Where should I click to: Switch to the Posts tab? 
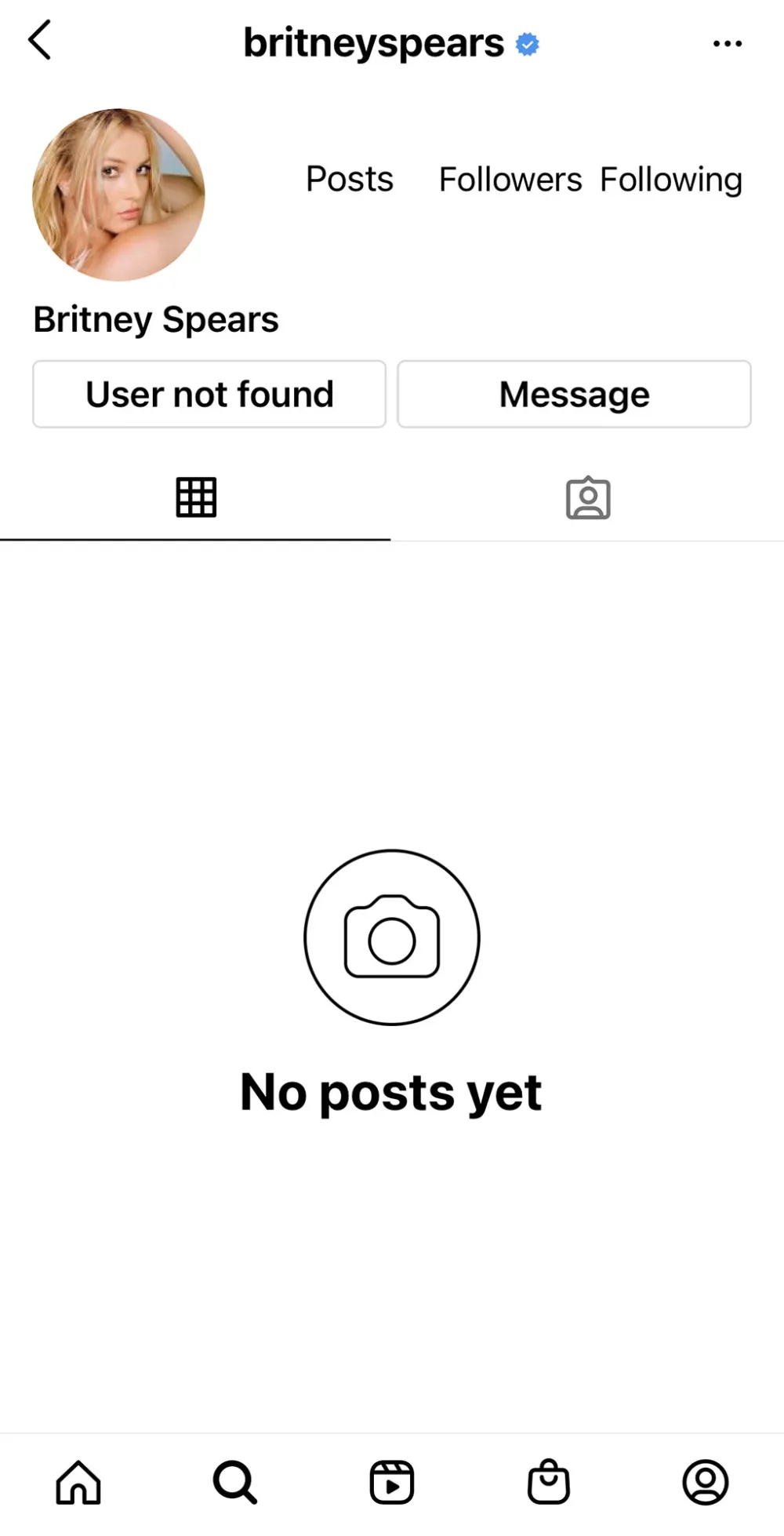pos(350,179)
